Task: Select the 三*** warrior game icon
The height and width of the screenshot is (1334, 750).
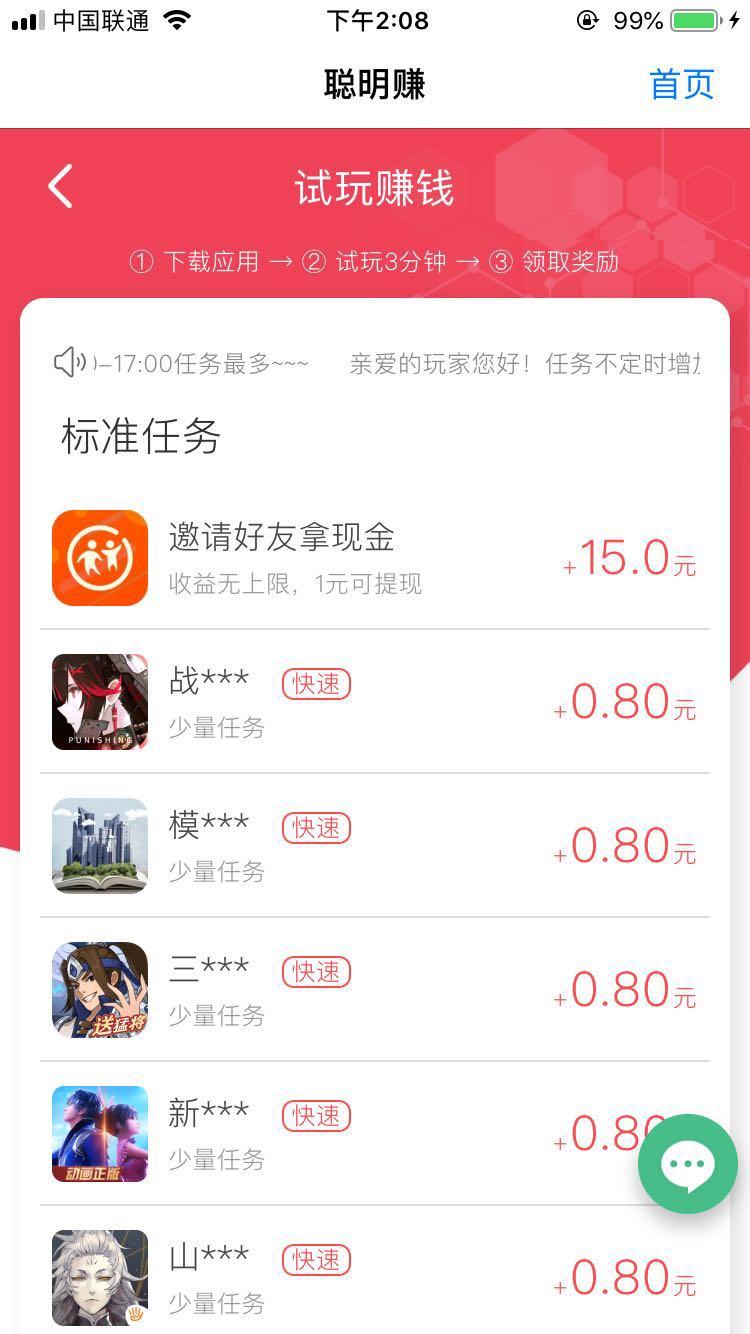Action: pos(100,989)
